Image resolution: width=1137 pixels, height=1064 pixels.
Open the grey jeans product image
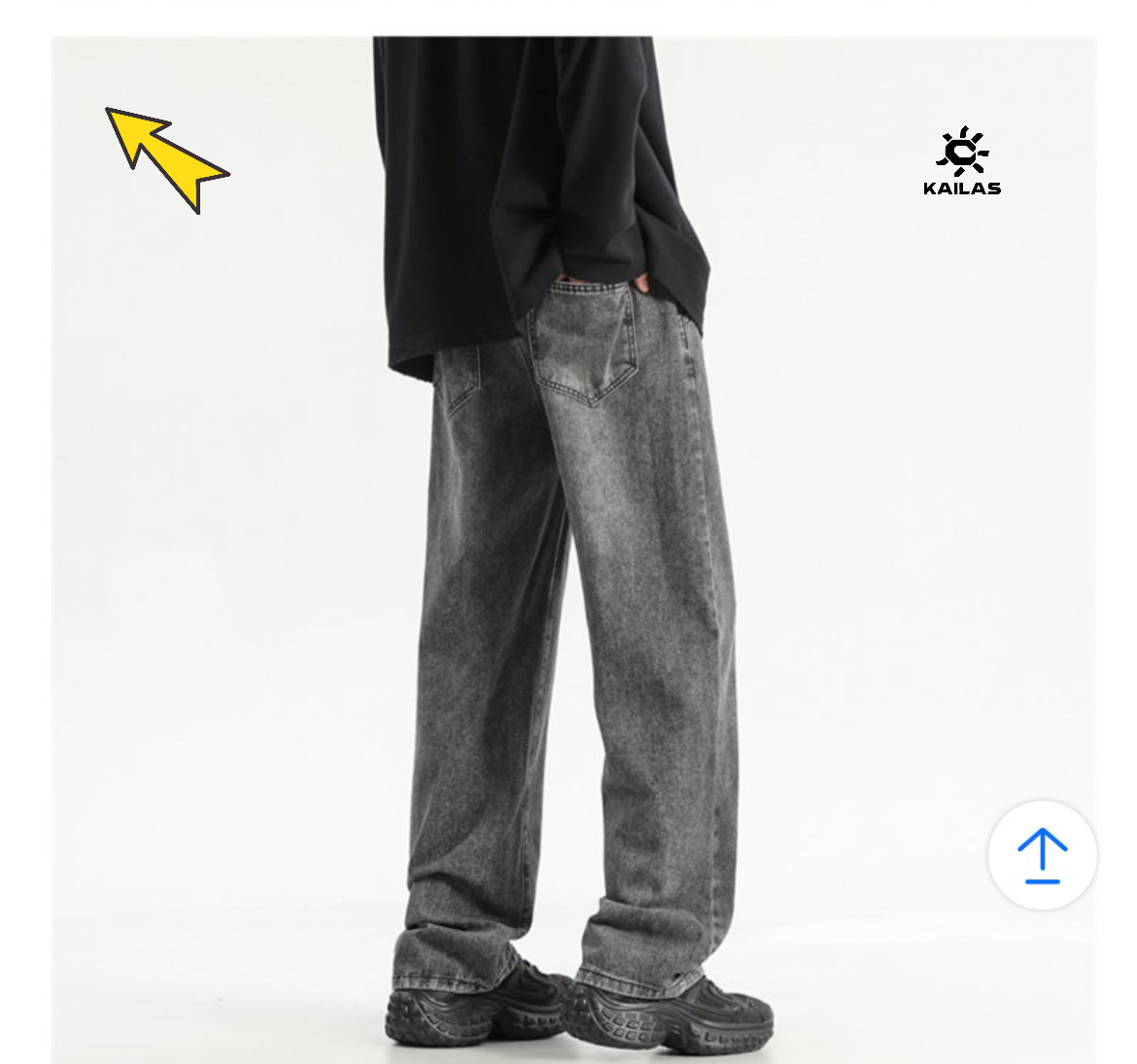click(573, 583)
